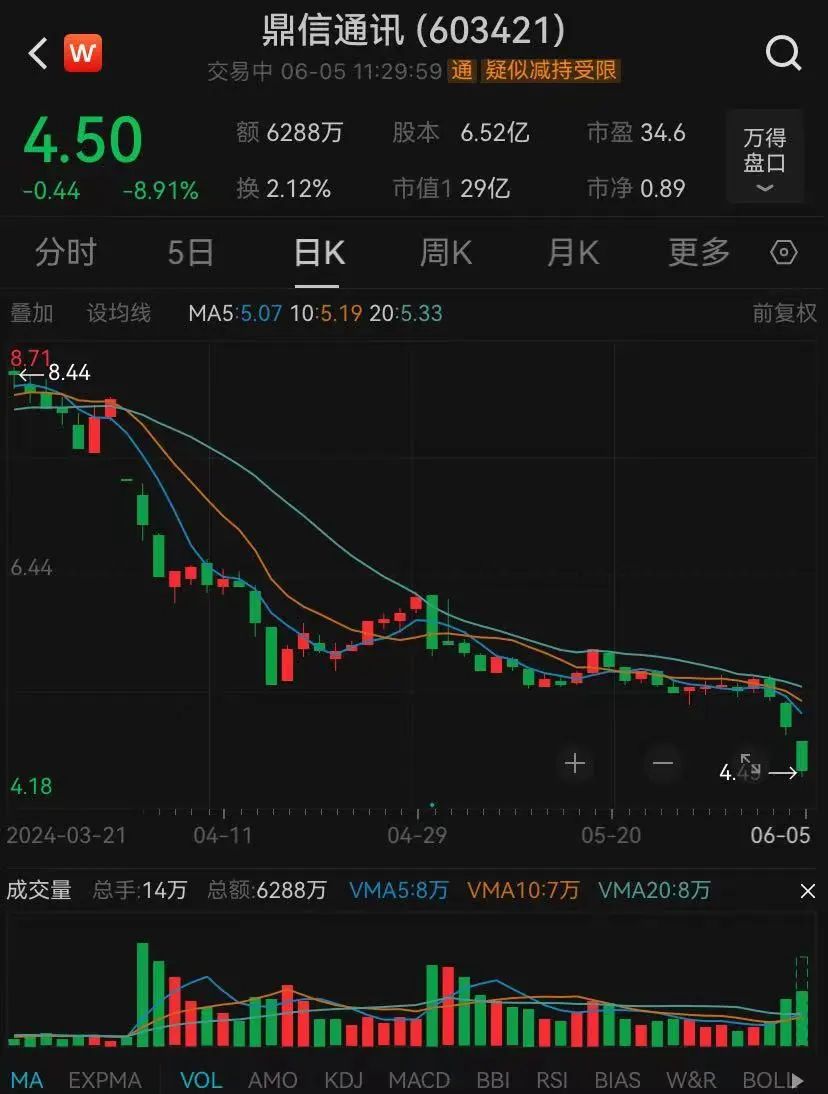
Task: Close the 成交量 volume sub-chart
Action: click(x=807, y=890)
